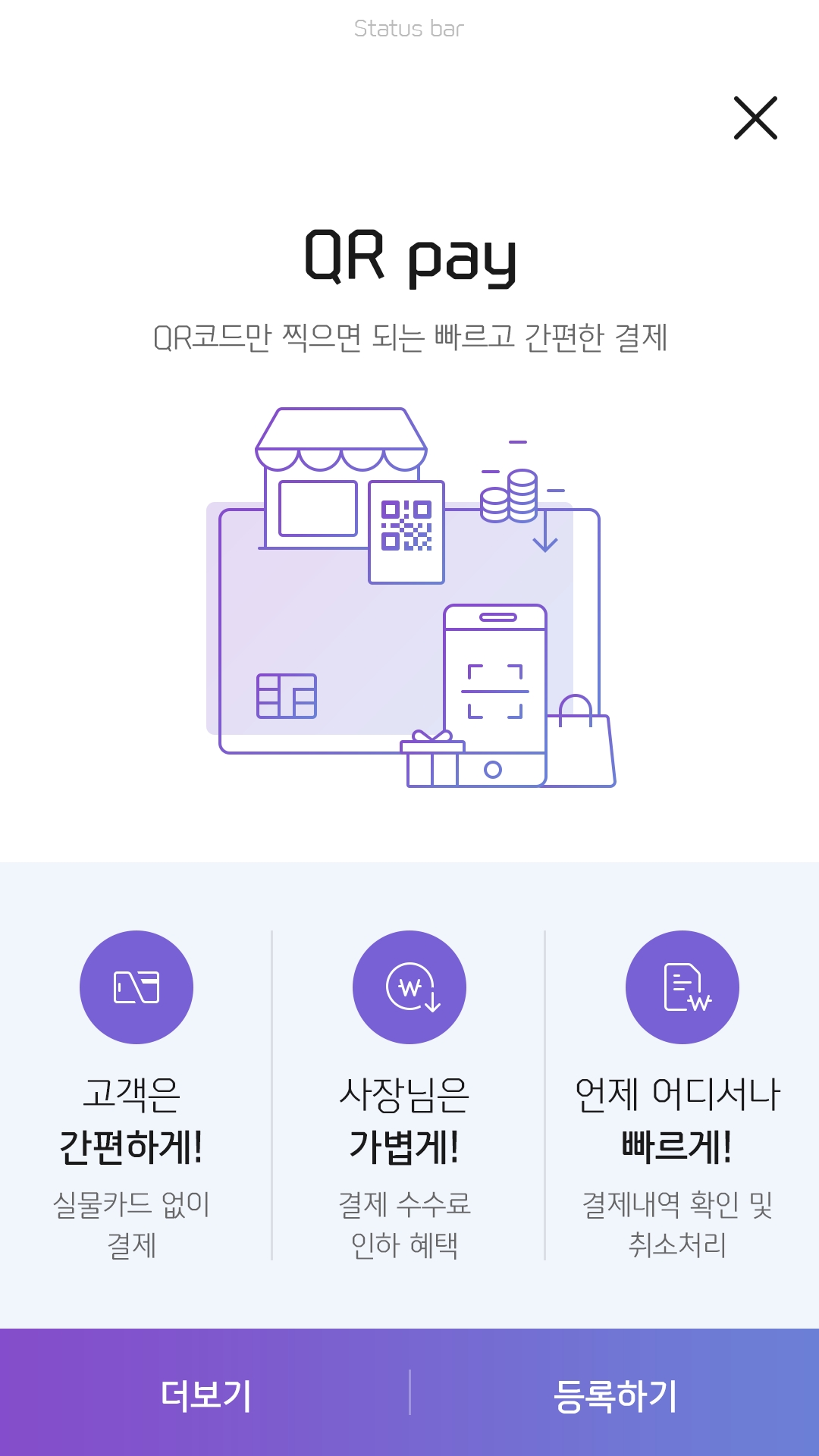The height and width of the screenshot is (1456, 819).
Task: Select the 간편하게! feature text
Action: pos(135,1147)
